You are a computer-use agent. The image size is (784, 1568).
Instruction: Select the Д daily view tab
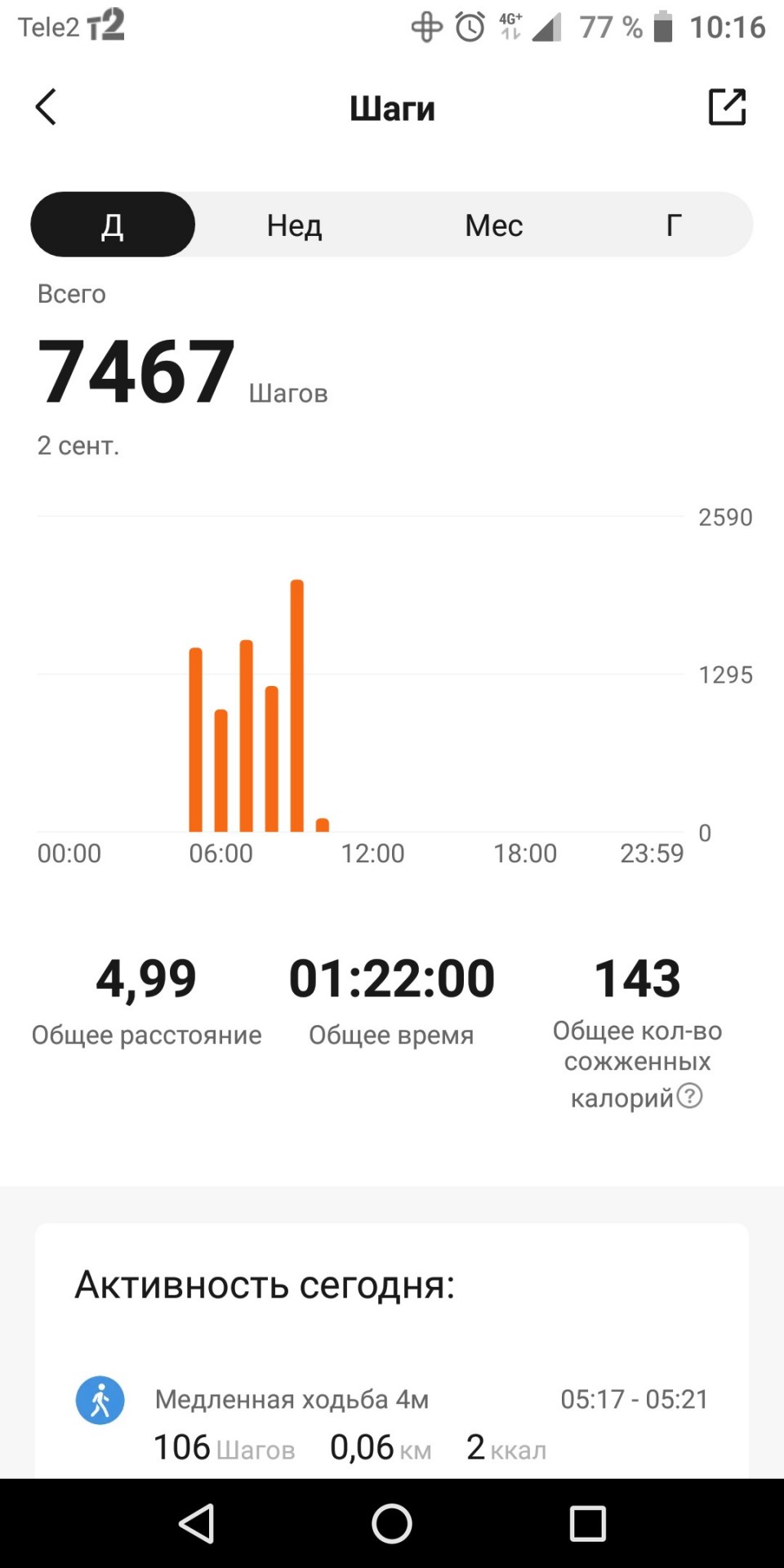[113, 225]
